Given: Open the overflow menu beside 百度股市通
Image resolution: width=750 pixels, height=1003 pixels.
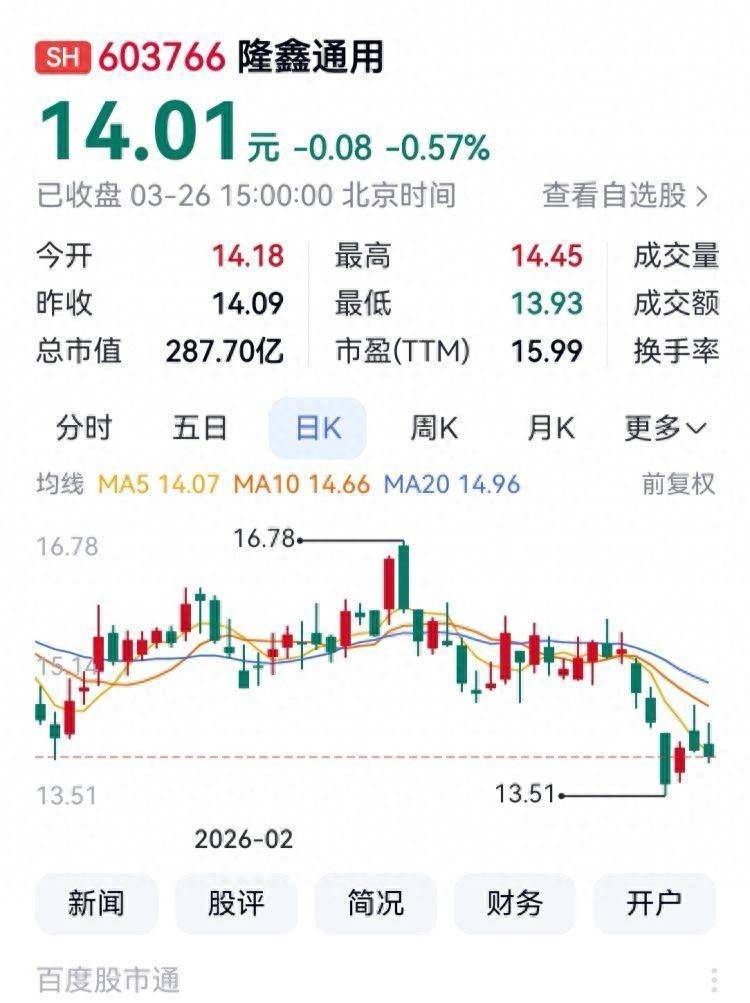Looking at the screenshot, I should tap(714, 980).
